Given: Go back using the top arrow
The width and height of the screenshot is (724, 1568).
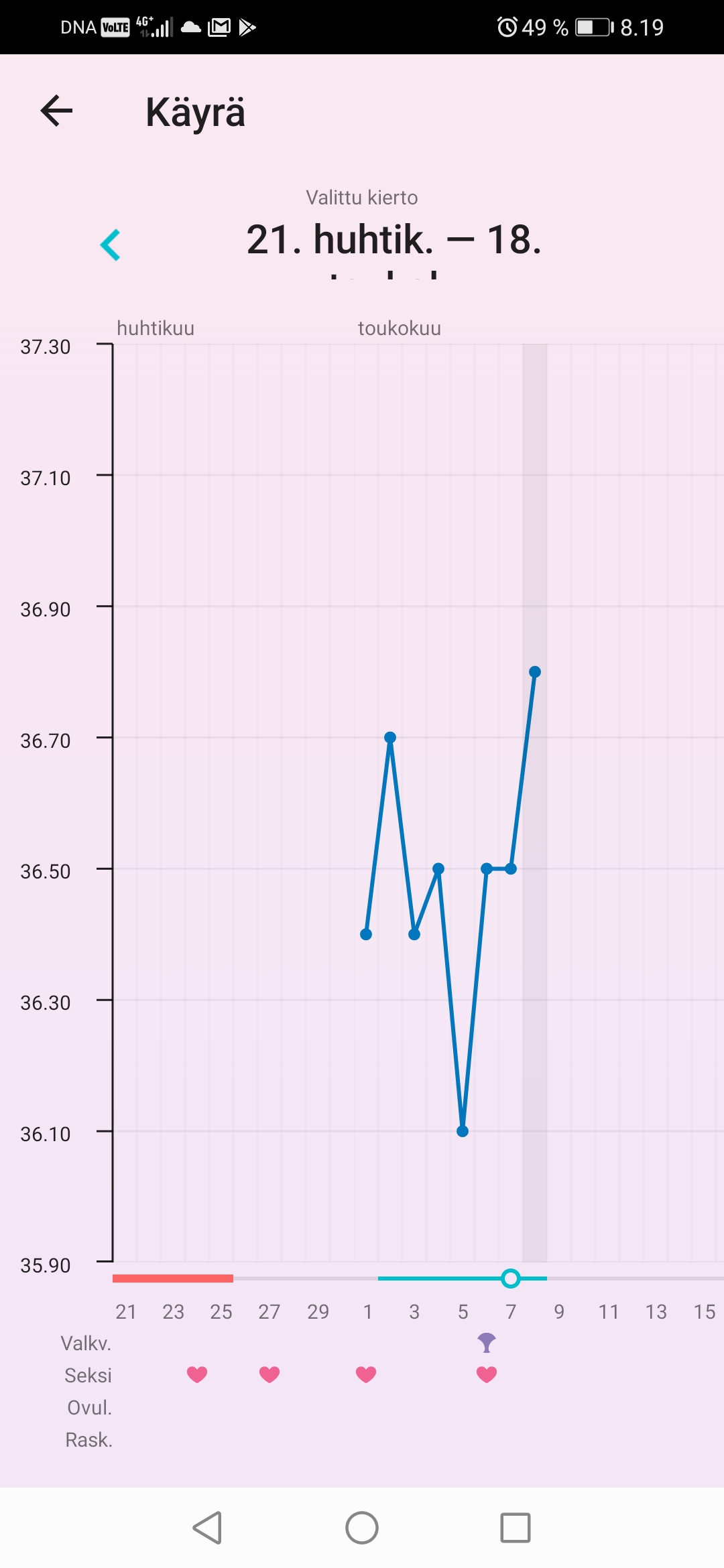Looking at the screenshot, I should click(x=56, y=111).
